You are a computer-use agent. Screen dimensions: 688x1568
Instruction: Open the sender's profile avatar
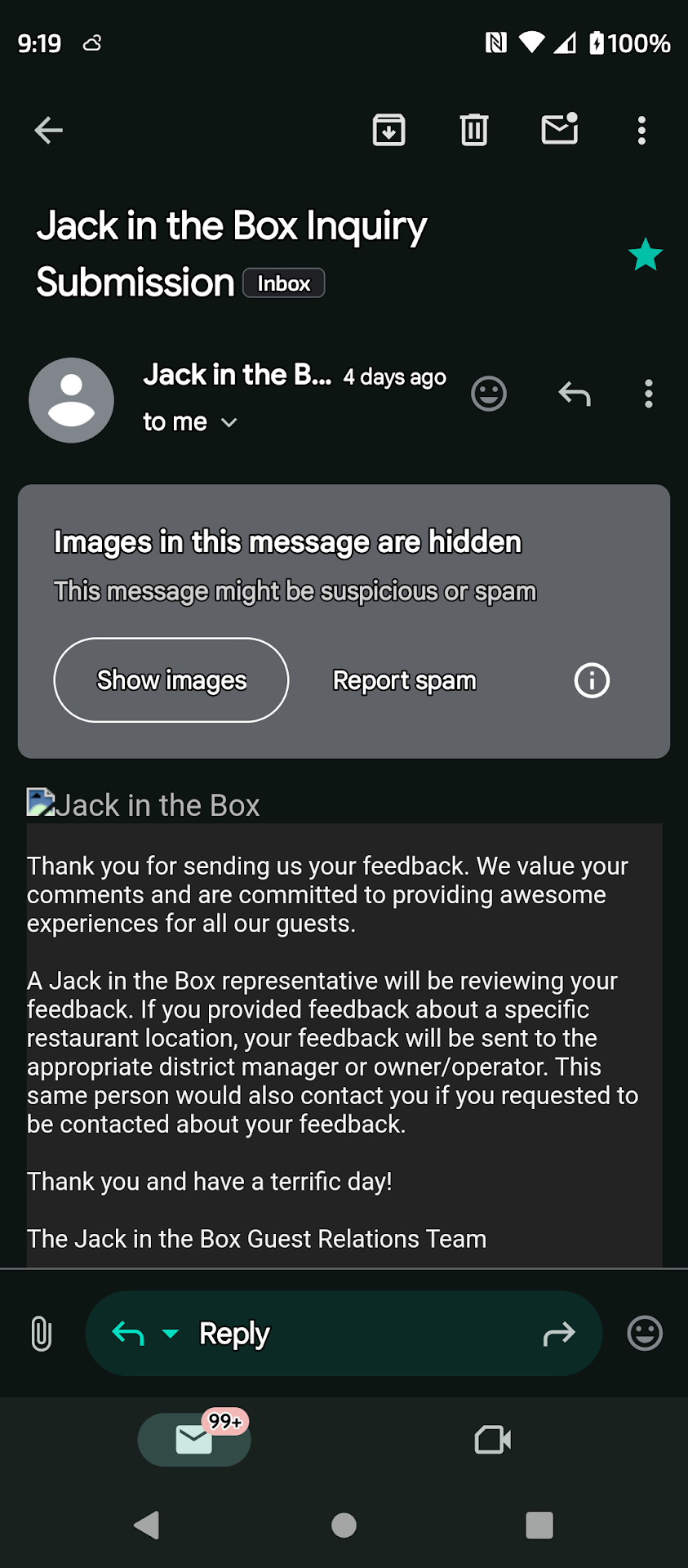[71, 400]
